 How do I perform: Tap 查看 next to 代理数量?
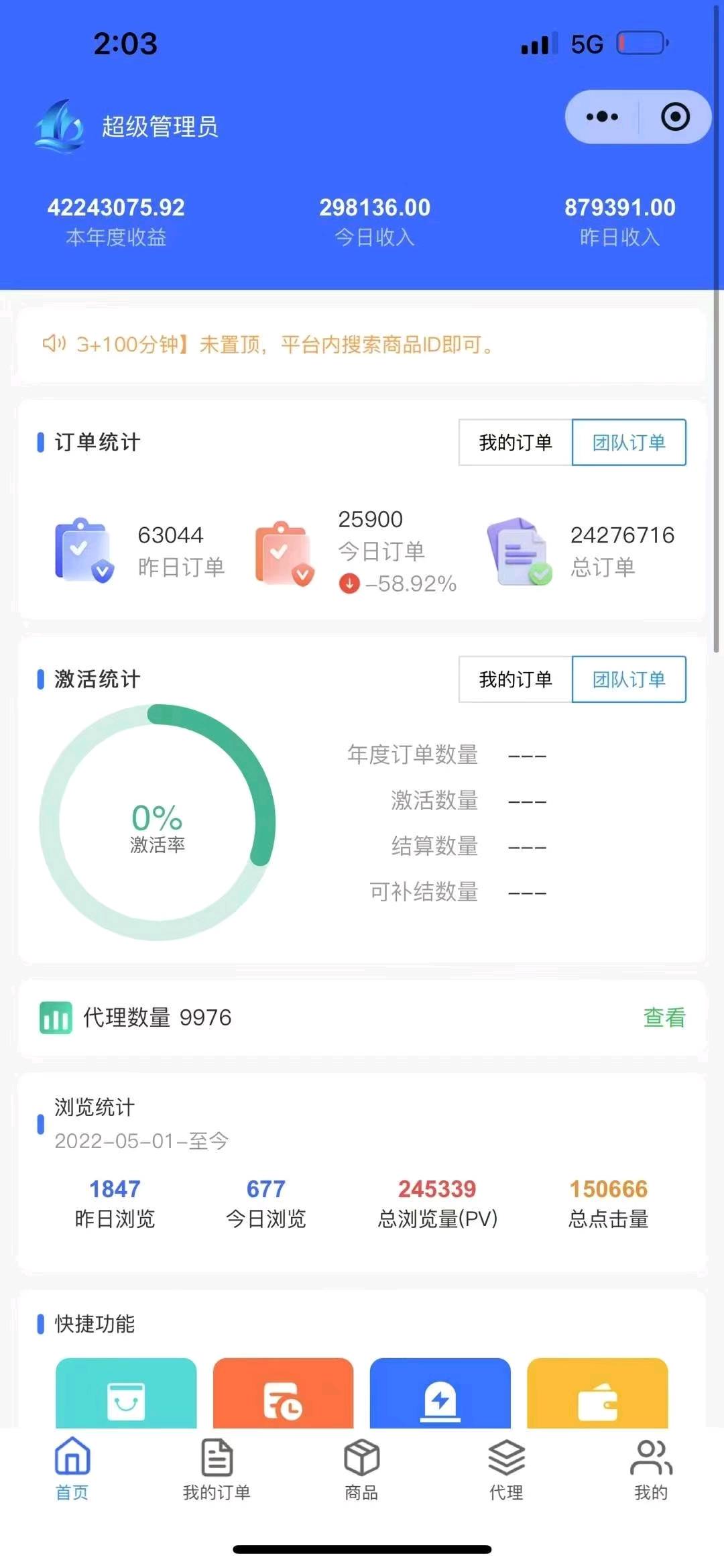pyautogui.click(x=664, y=1017)
